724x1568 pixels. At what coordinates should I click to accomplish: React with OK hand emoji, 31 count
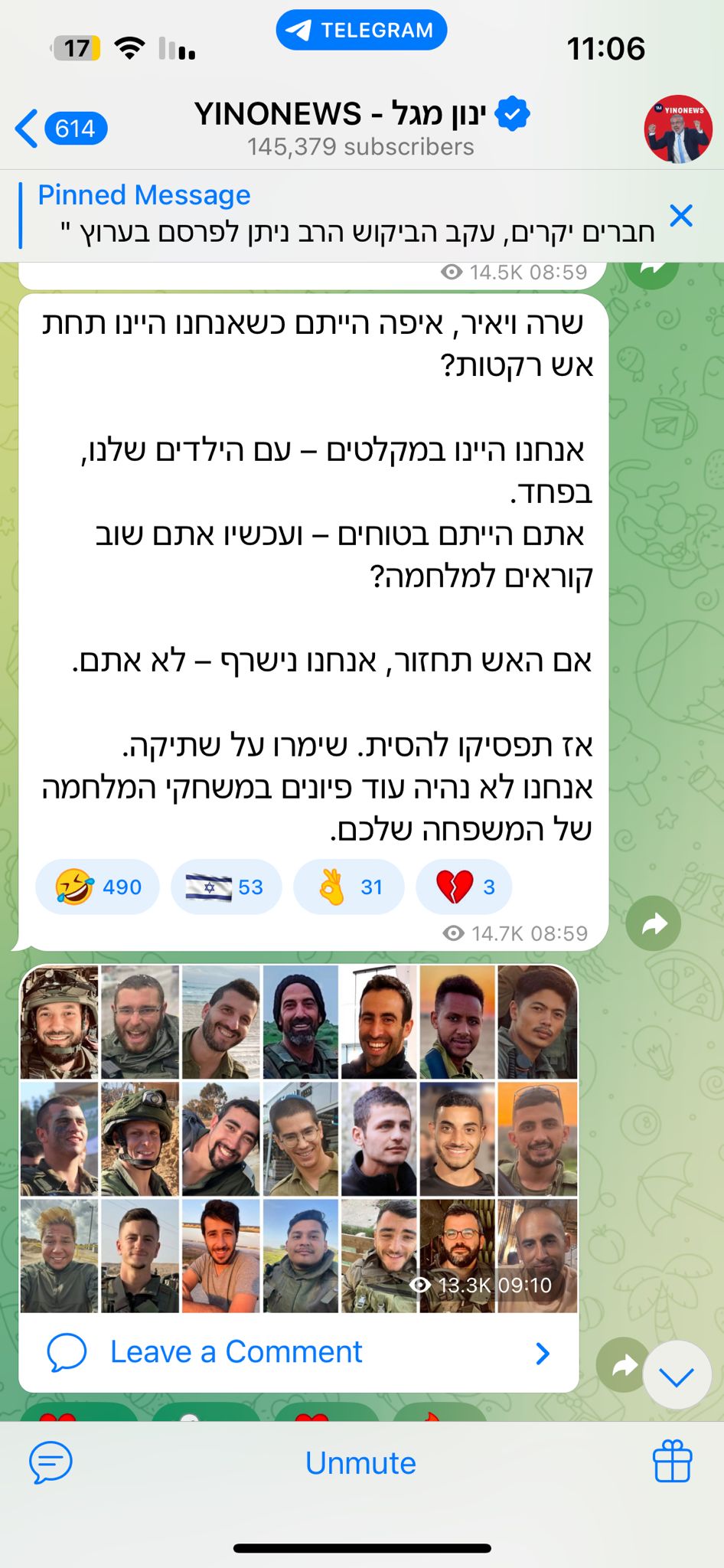click(x=348, y=887)
